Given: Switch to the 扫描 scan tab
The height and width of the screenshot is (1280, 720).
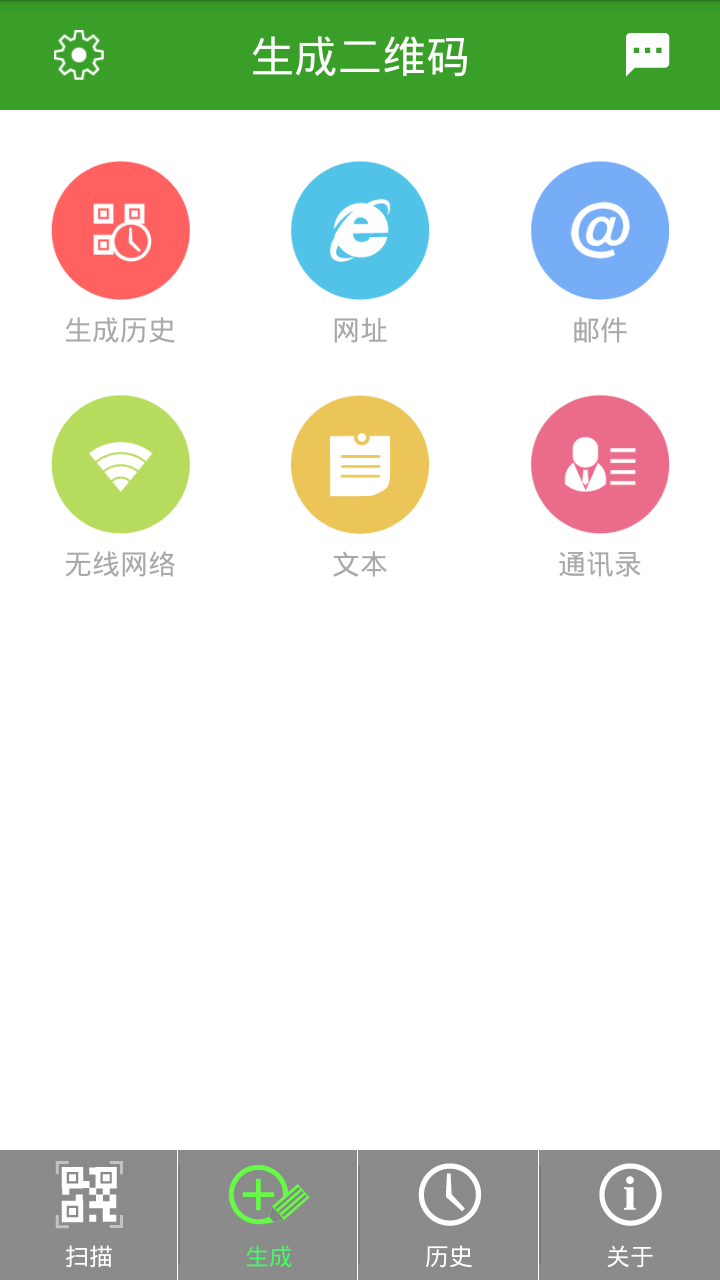Looking at the screenshot, I should click(89, 1215).
